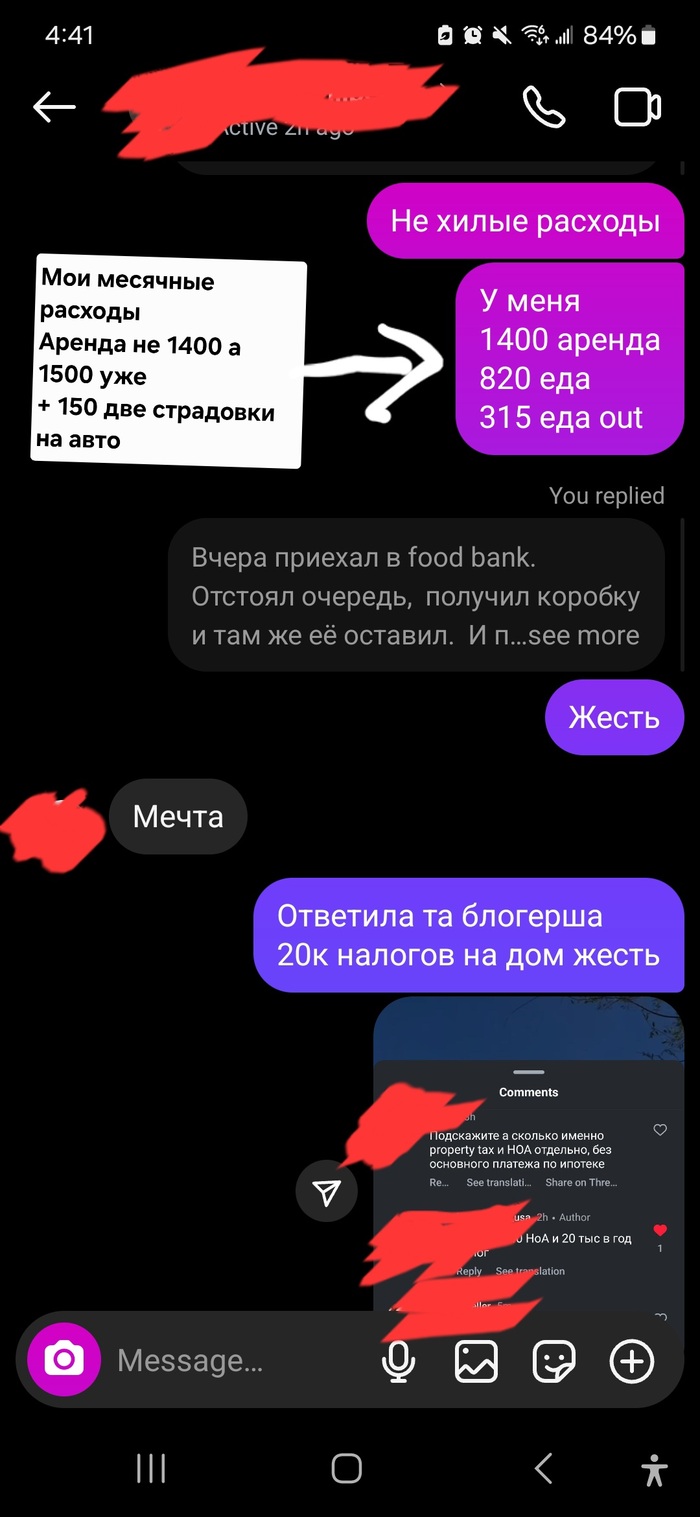
Task: Go back from this chat
Action: [54, 108]
